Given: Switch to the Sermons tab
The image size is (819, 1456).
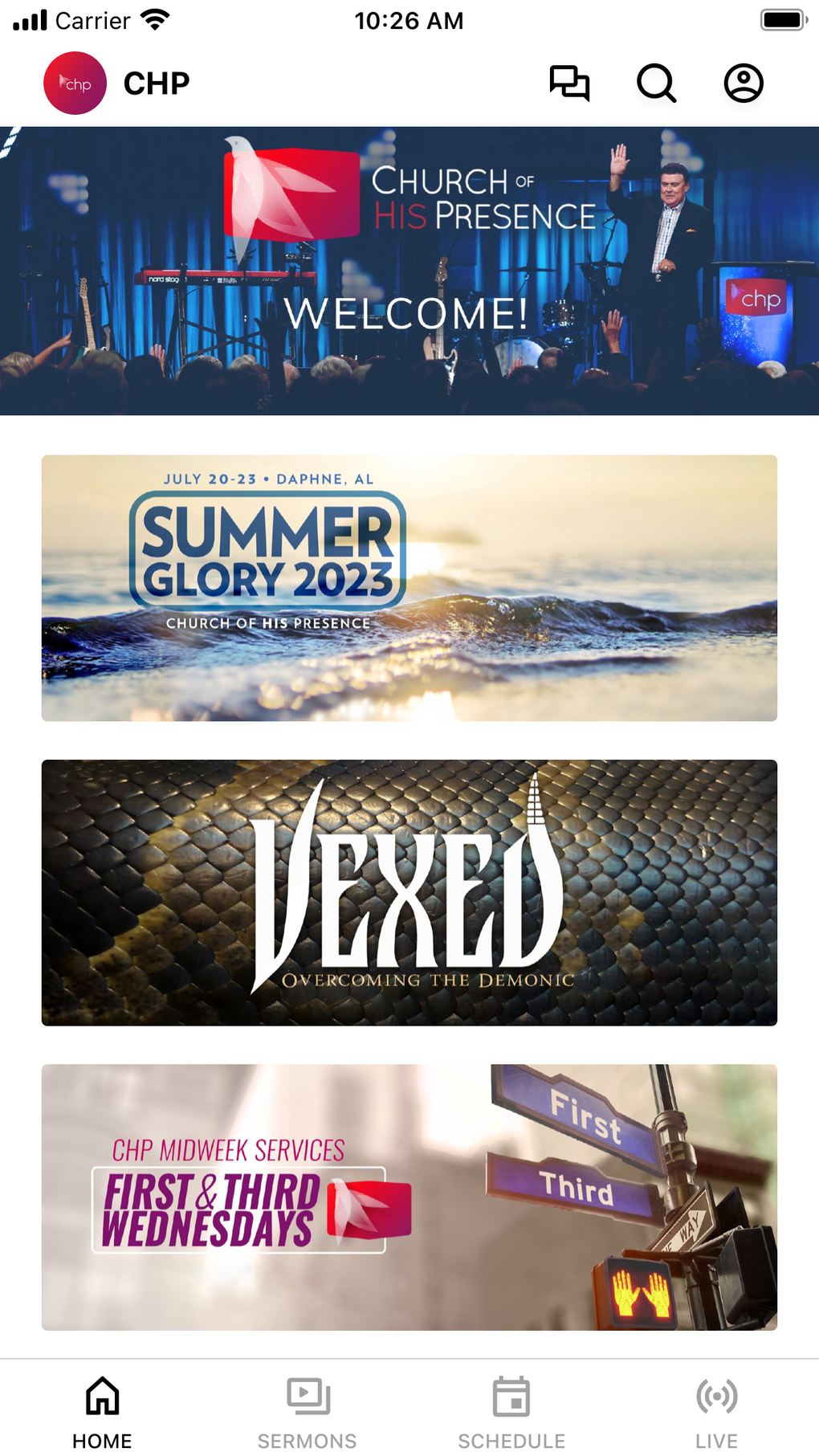Looking at the screenshot, I should 307,1412.
